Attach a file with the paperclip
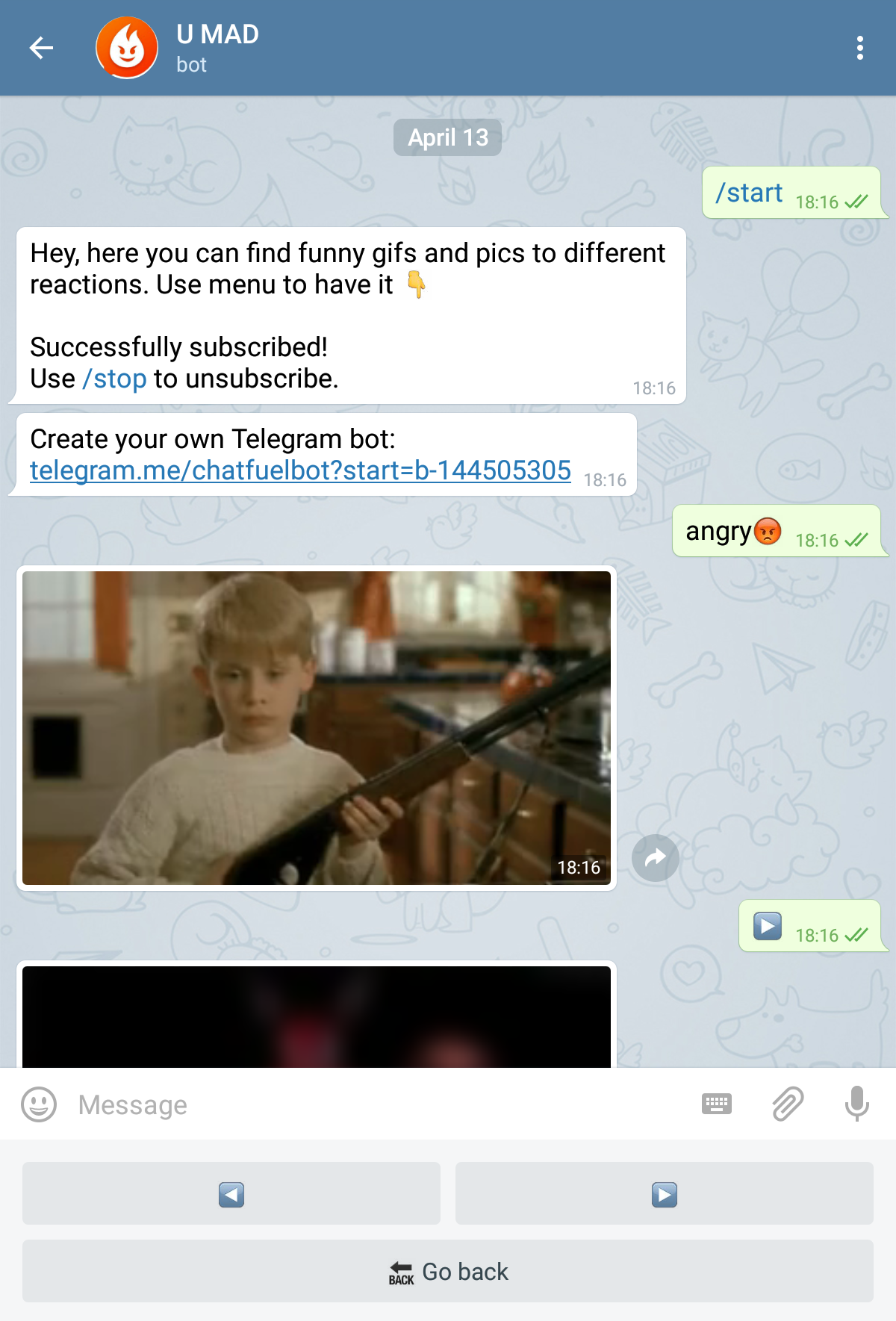The height and width of the screenshot is (1321, 896). (x=787, y=1104)
